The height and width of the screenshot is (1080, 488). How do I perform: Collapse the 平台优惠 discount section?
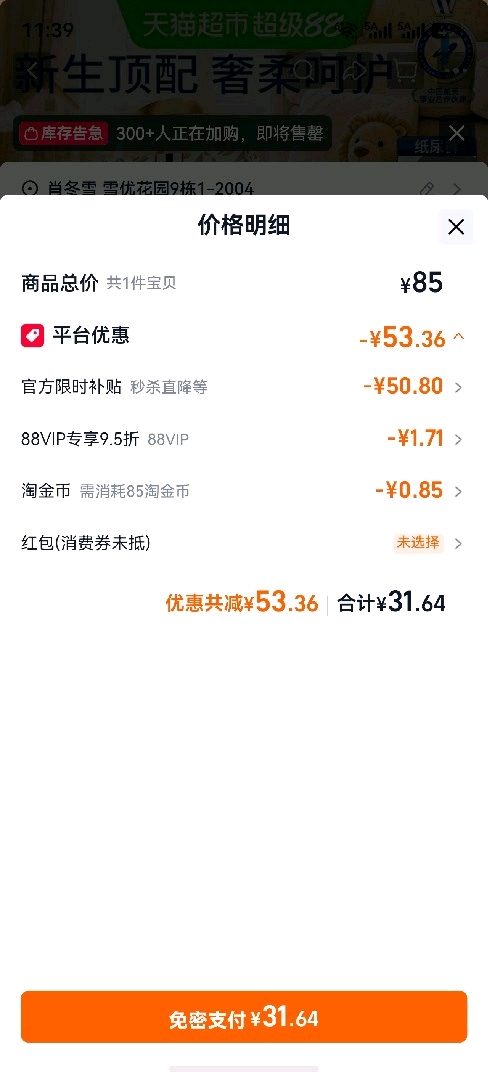(459, 337)
